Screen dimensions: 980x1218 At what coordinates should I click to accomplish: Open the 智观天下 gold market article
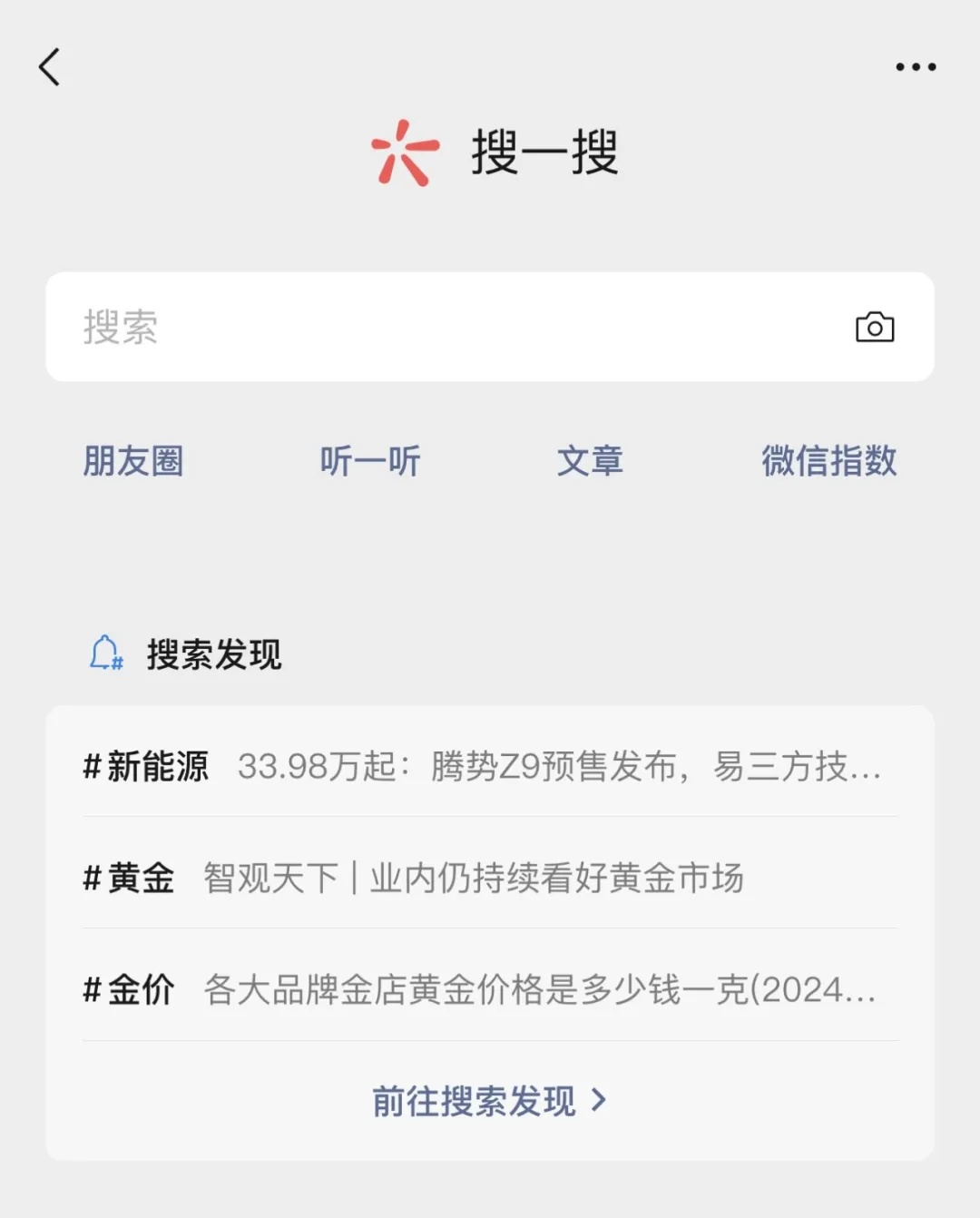coord(475,879)
